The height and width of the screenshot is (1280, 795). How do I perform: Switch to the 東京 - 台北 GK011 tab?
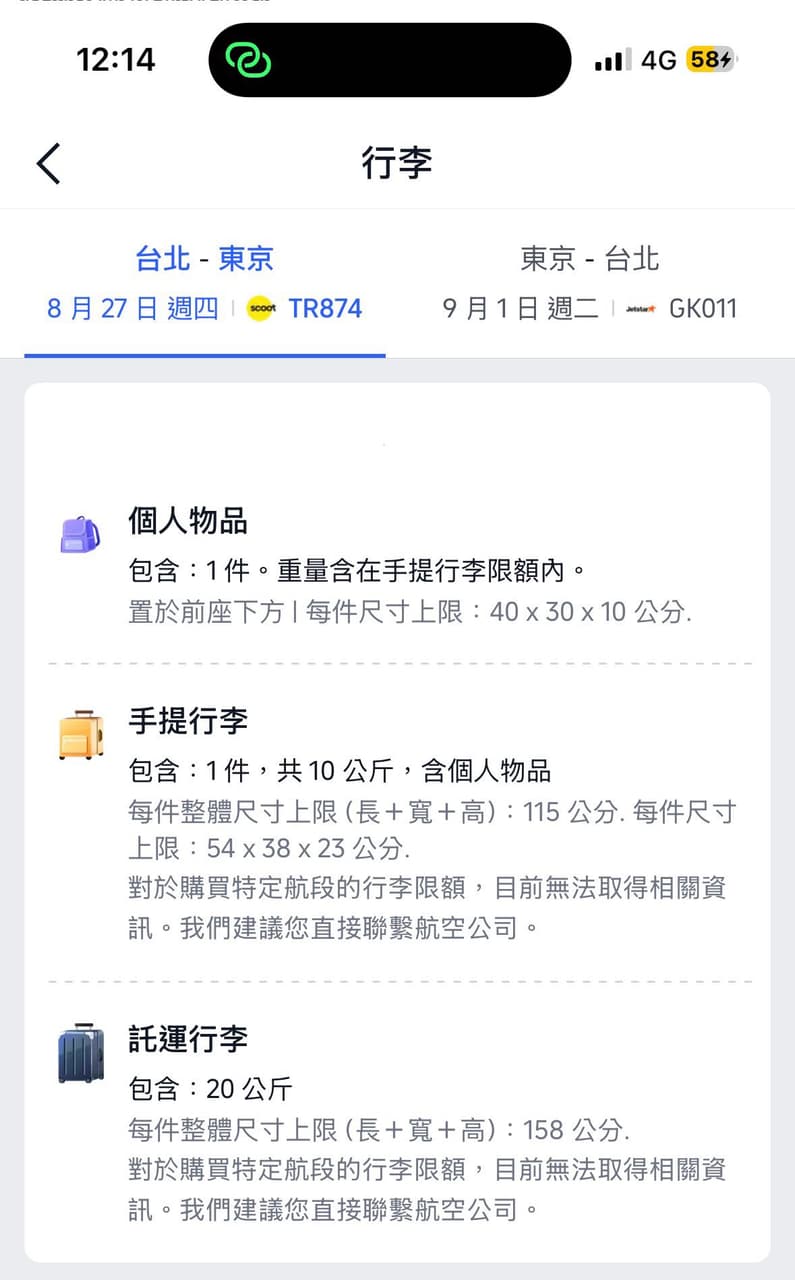(x=590, y=283)
